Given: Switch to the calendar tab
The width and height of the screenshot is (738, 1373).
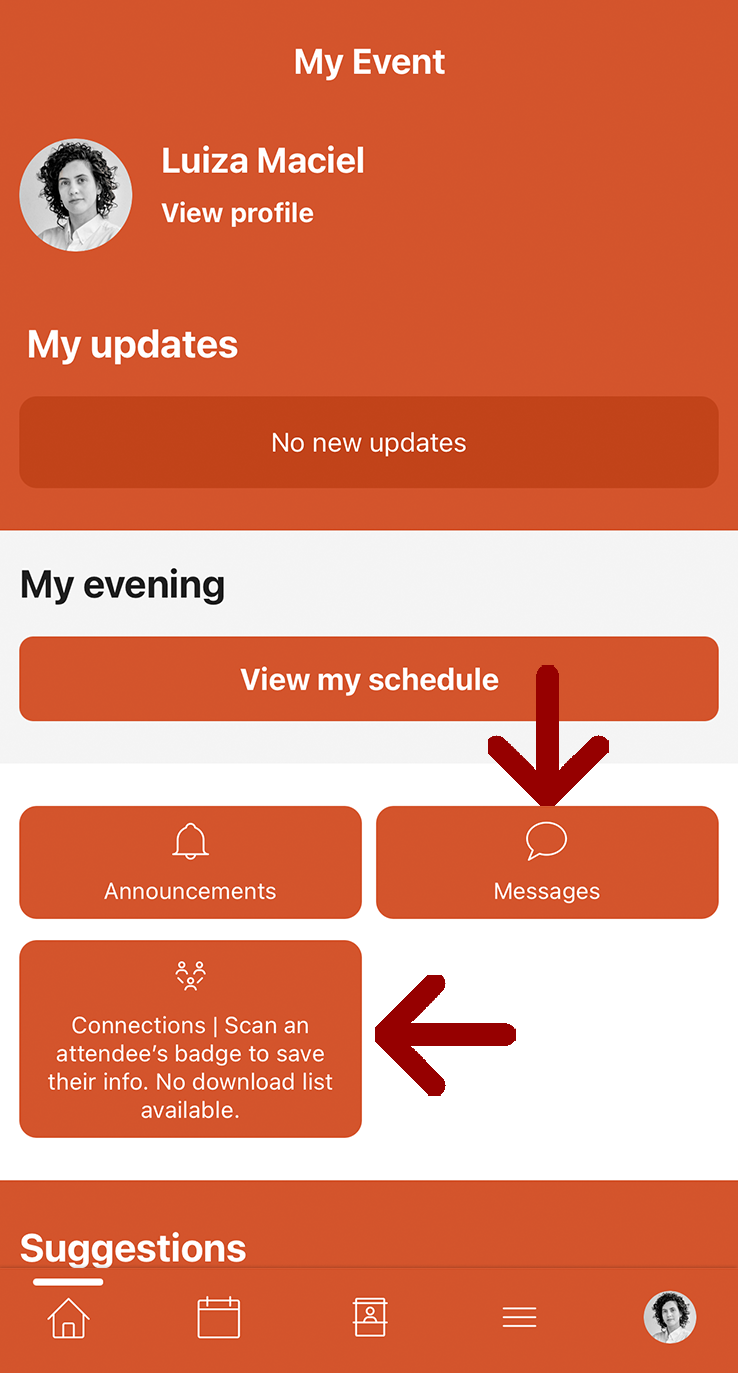Looking at the screenshot, I should click(218, 1318).
